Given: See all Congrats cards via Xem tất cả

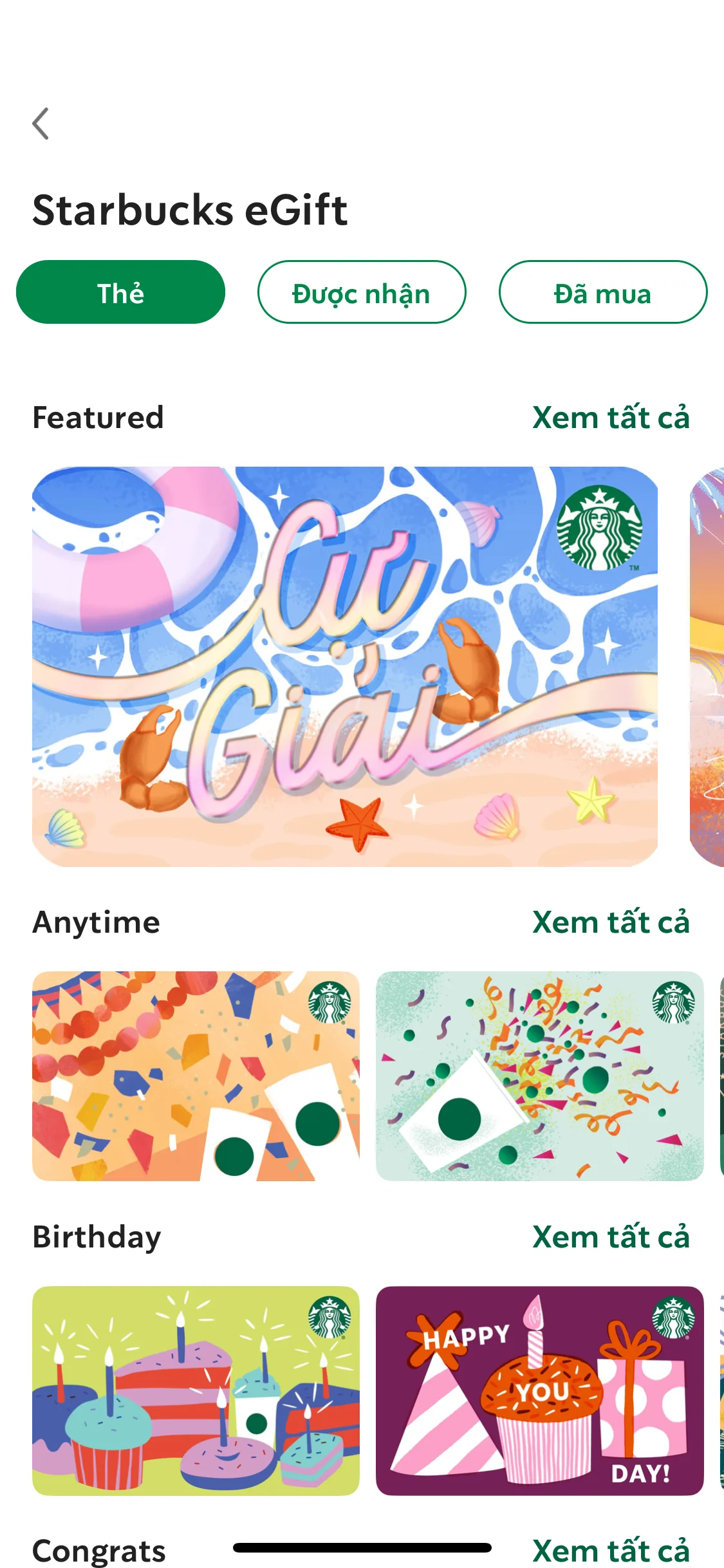Looking at the screenshot, I should coord(611,1550).
